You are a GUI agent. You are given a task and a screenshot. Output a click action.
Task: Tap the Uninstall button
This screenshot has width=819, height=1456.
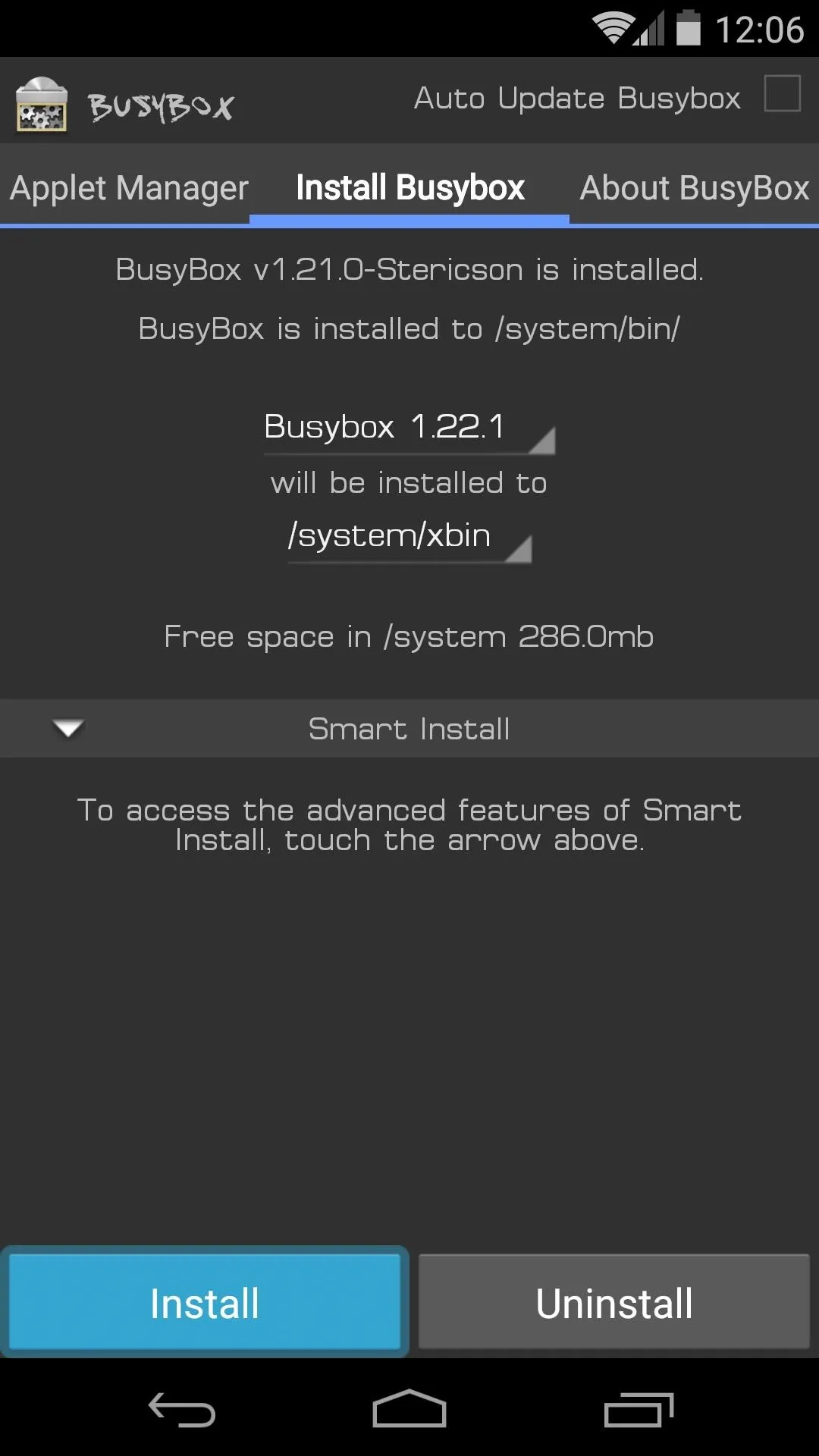pos(614,1302)
